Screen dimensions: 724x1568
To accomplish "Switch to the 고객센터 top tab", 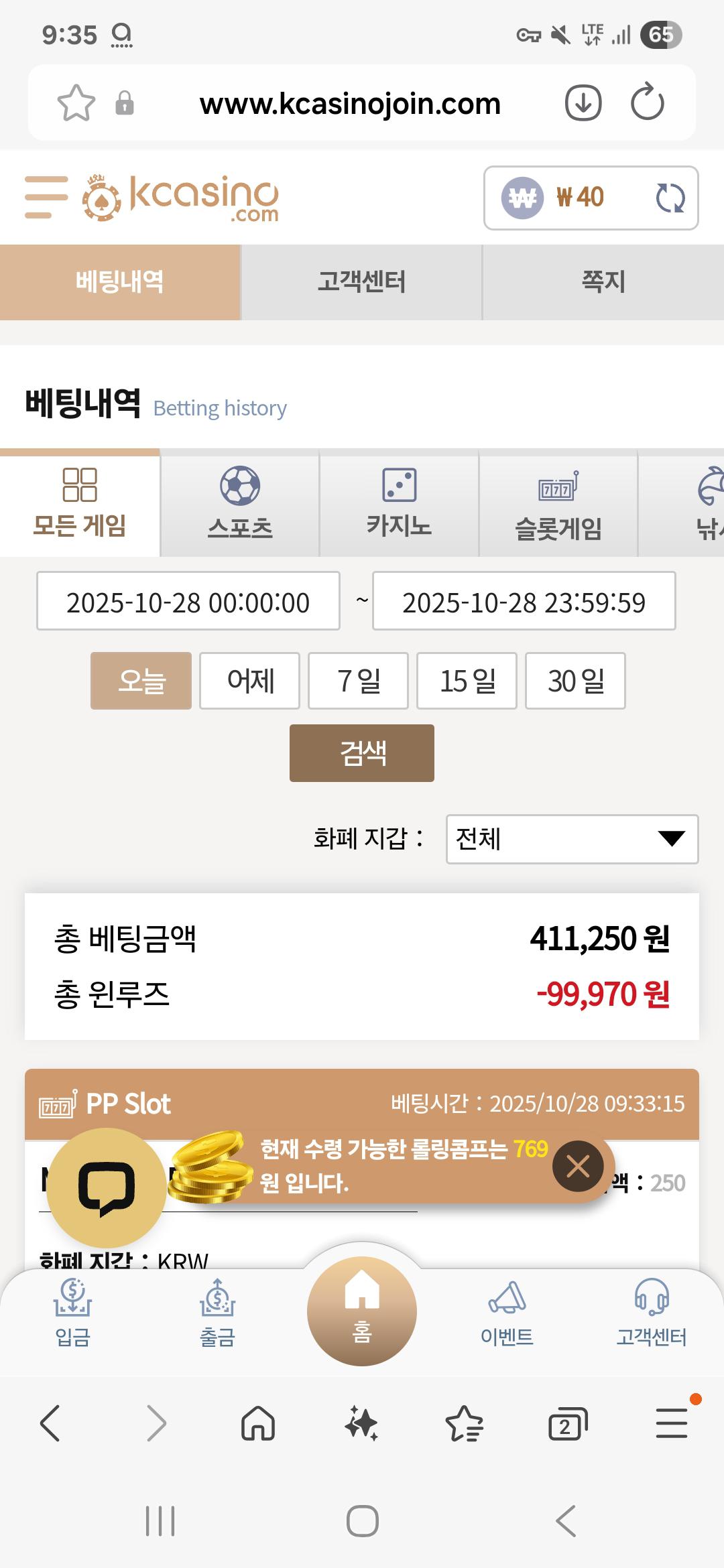I will point(361,282).
